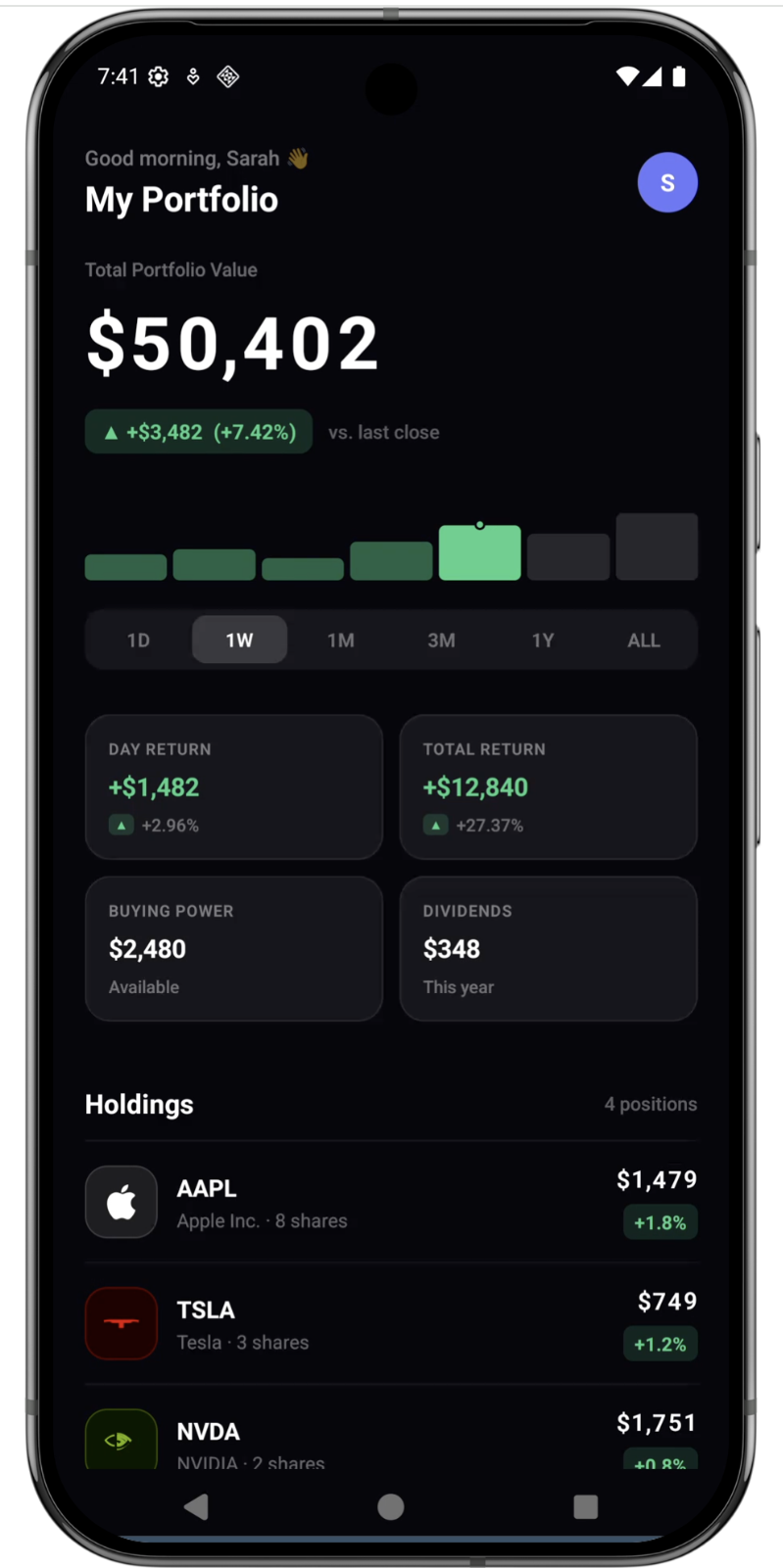Open the Total Return card
The width and height of the screenshot is (783, 1568).
click(x=548, y=786)
